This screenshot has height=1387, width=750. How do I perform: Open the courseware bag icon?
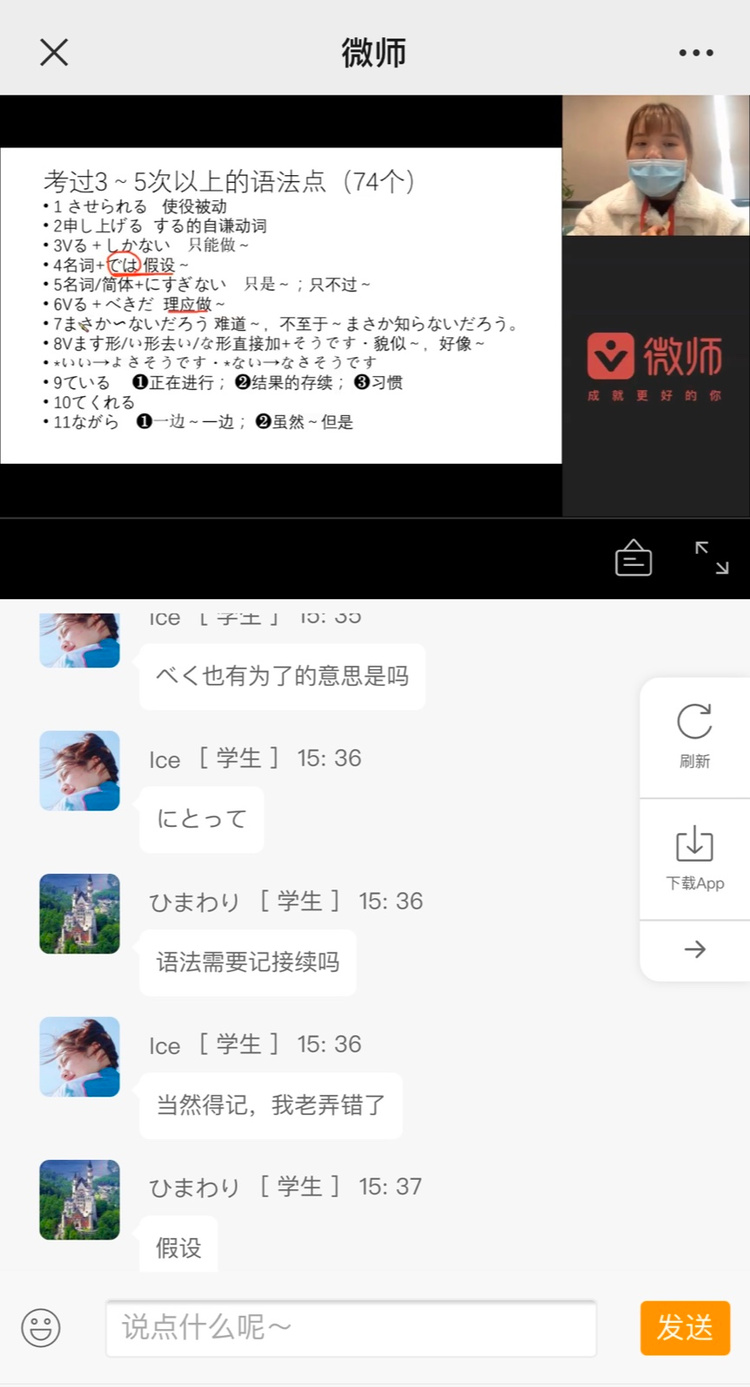coord(633,558)
